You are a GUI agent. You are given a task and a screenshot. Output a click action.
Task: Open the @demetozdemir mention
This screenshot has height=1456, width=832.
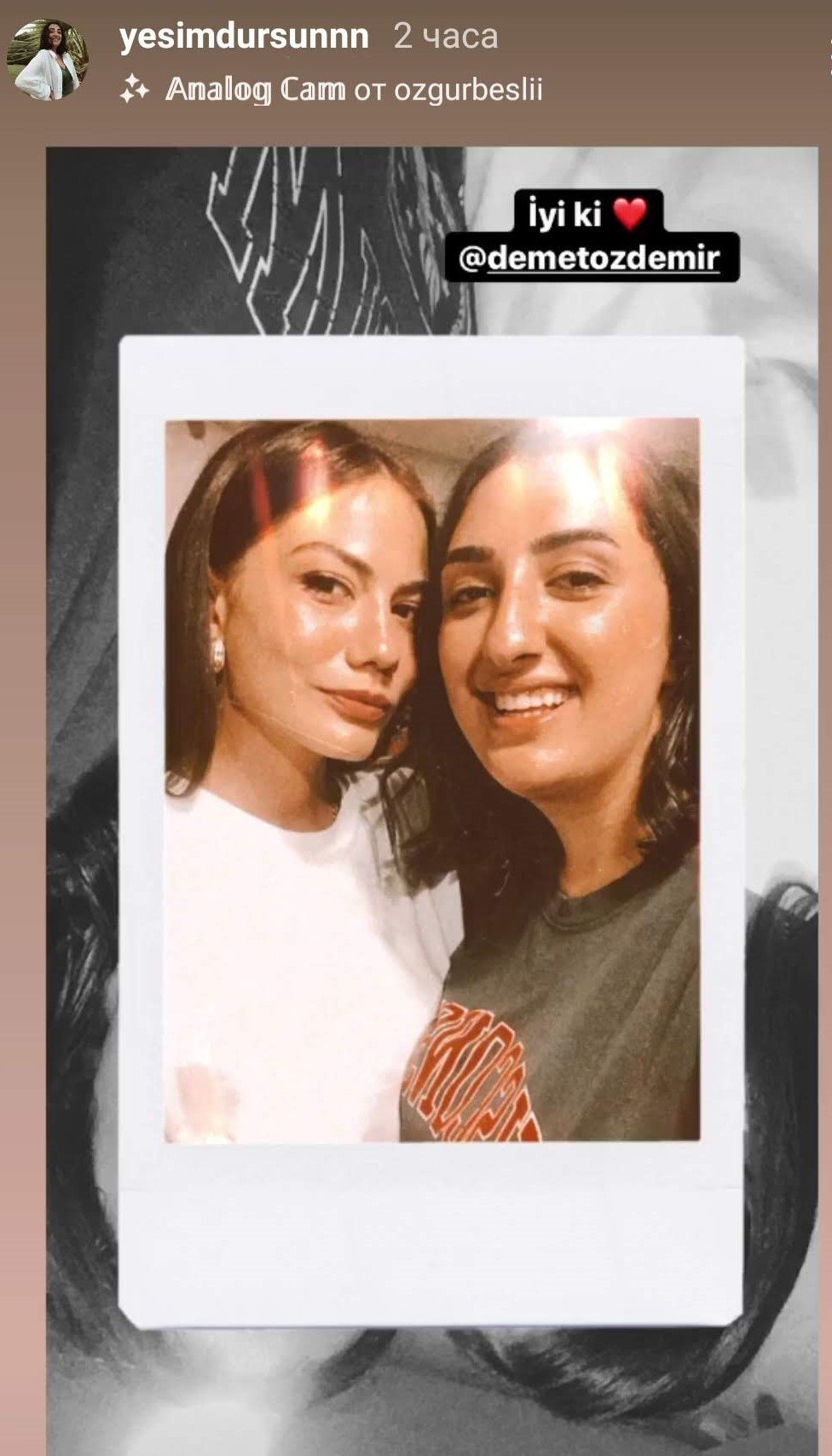point(590,257)
